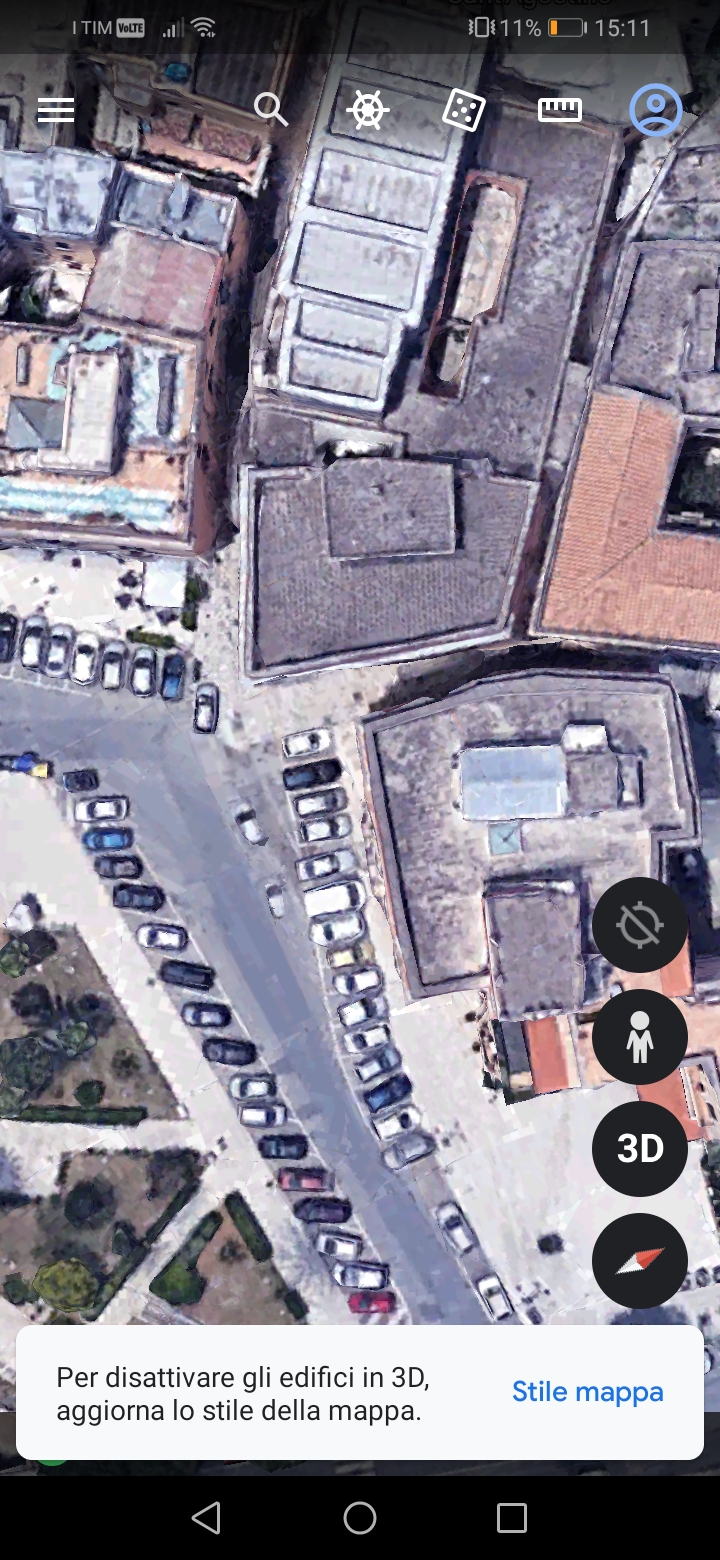The width and height of the screenshot is (720, 1560).
Task: Open the ruler measure tool
Action: (560, 110)
